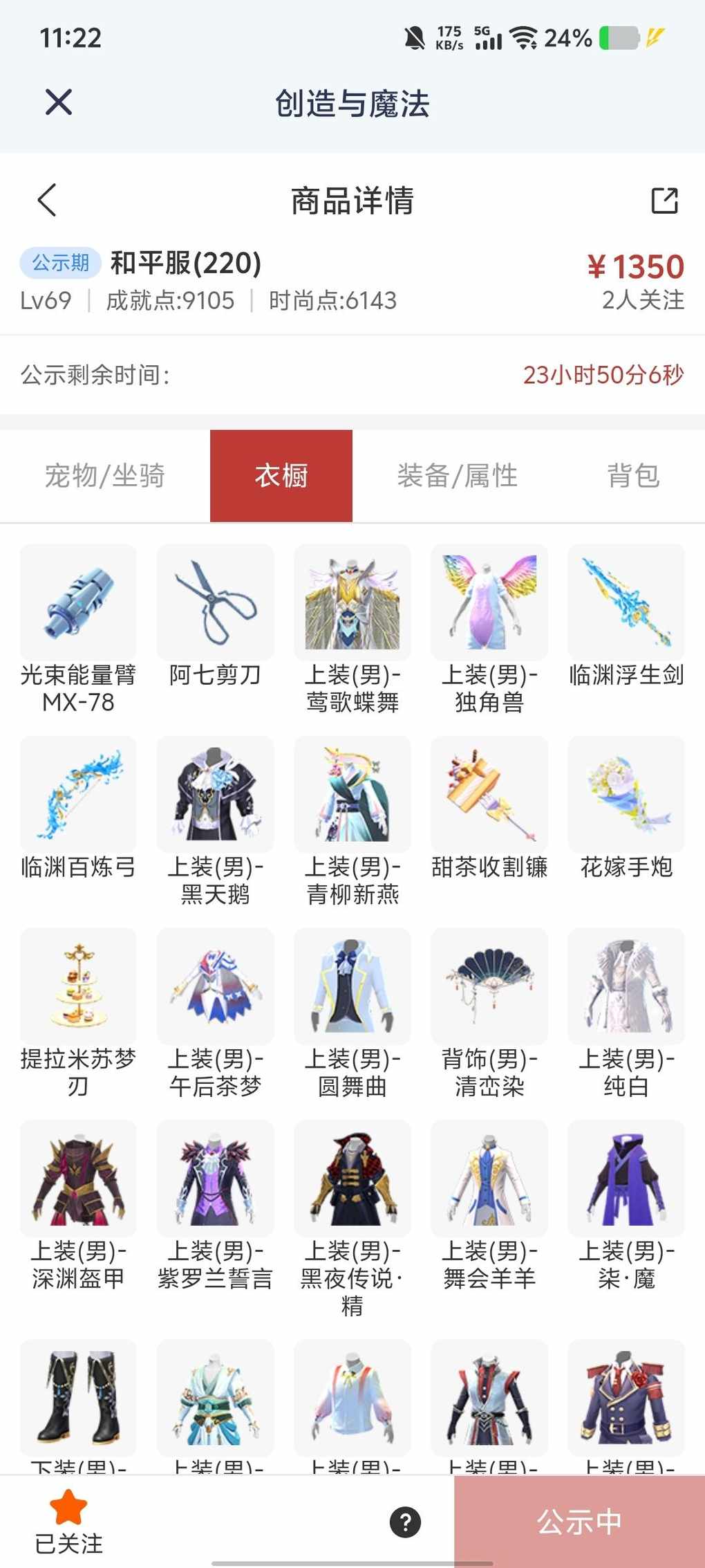This screenshot has height=1568, width=705.
Task: View 背饰(男)-清峦染 accessory
Action: click(x=489, y=1014)
